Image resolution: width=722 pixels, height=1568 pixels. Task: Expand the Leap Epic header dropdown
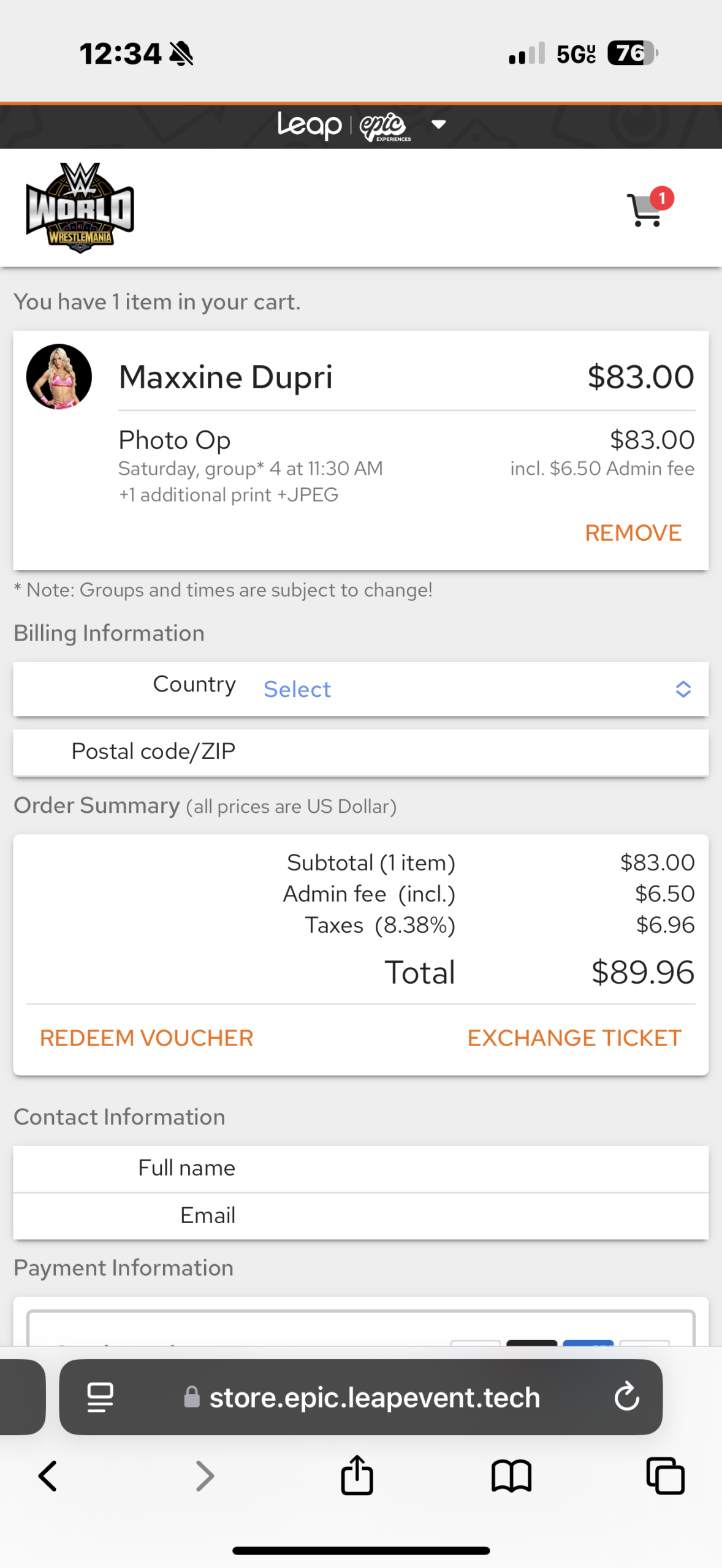(438, 125)
